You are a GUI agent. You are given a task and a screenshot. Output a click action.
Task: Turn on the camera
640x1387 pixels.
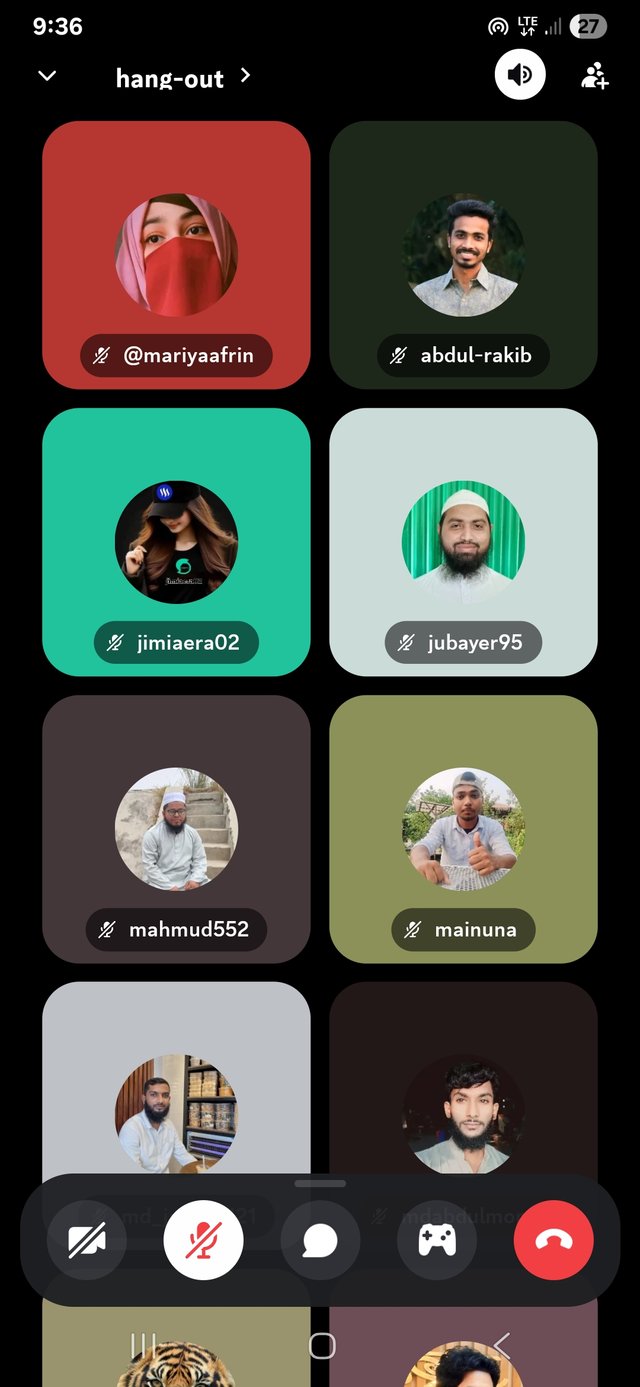[x=86, y=1241]
